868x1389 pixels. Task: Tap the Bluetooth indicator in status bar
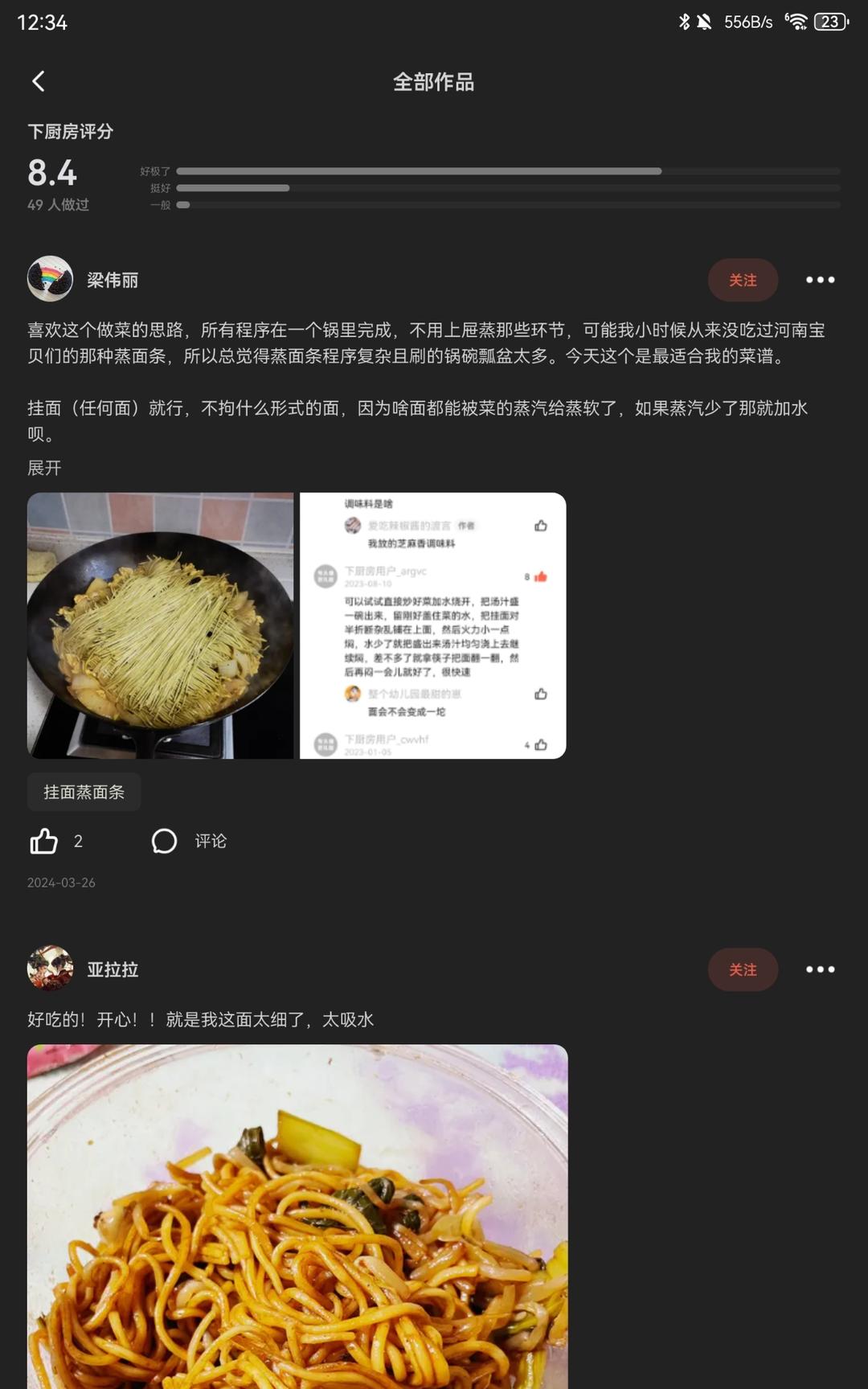pyautogui.click(x=684, y=21)
